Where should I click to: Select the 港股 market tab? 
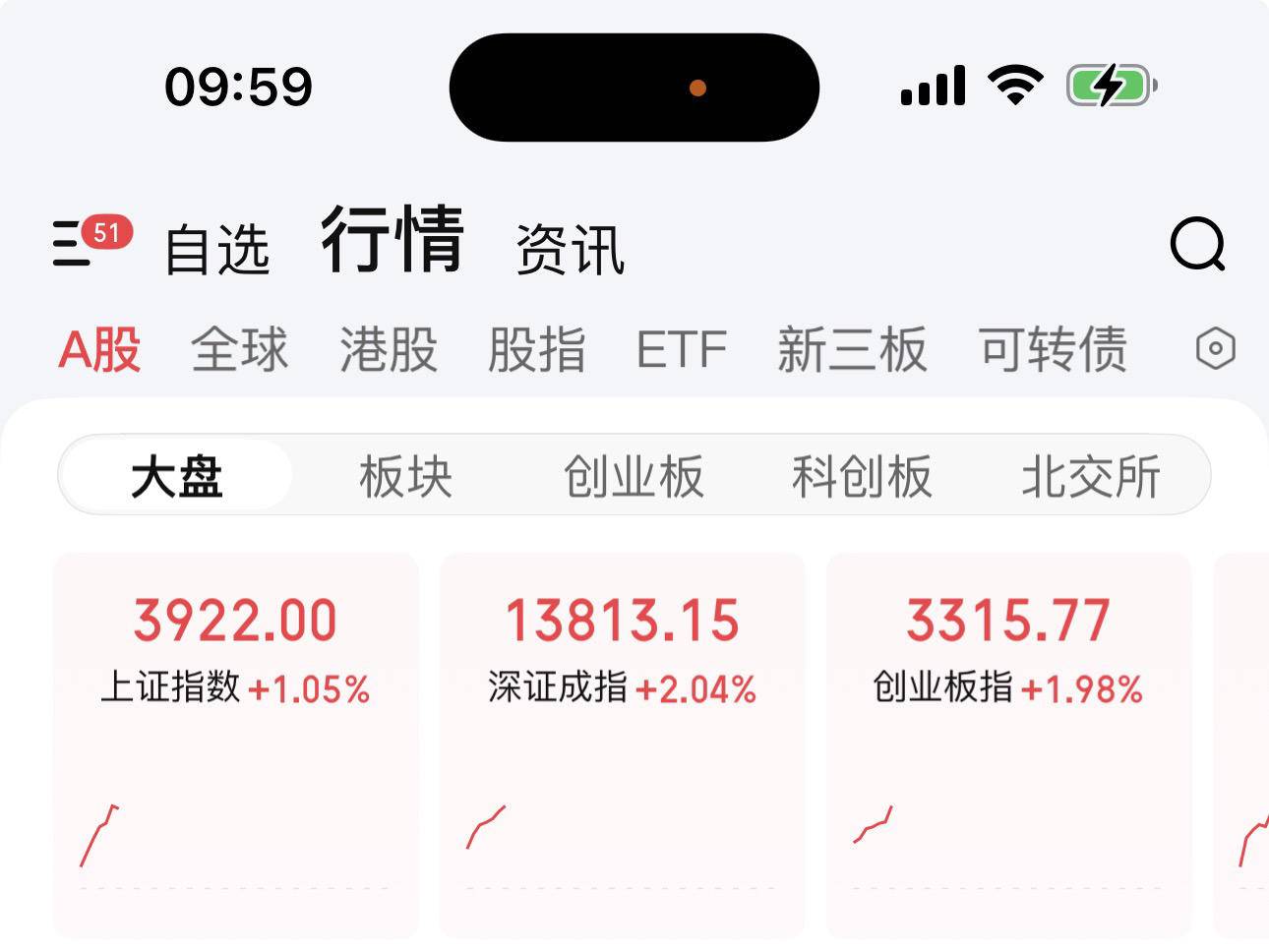pos(389,349)
